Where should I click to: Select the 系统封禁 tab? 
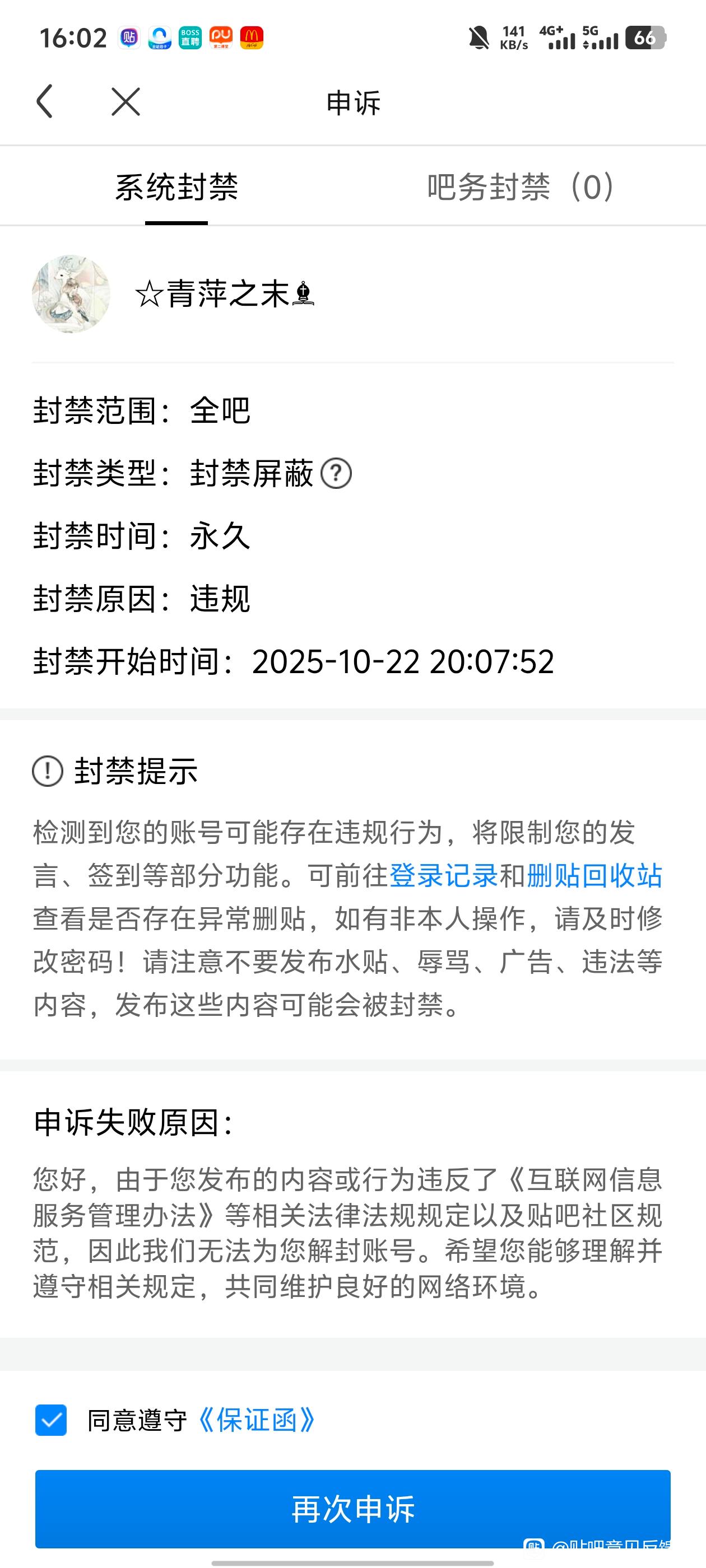click(176, 187)
